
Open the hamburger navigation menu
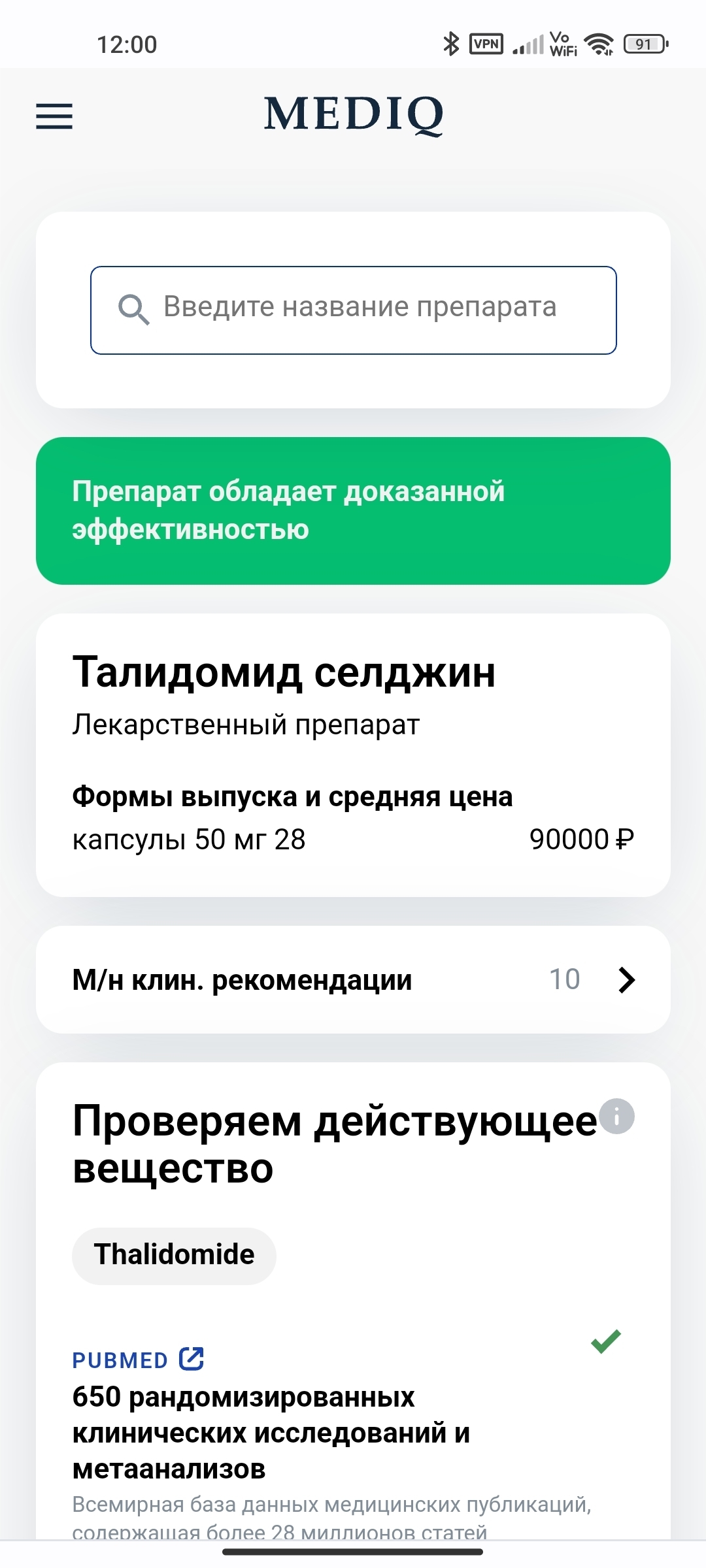click(x=54, y=116)
